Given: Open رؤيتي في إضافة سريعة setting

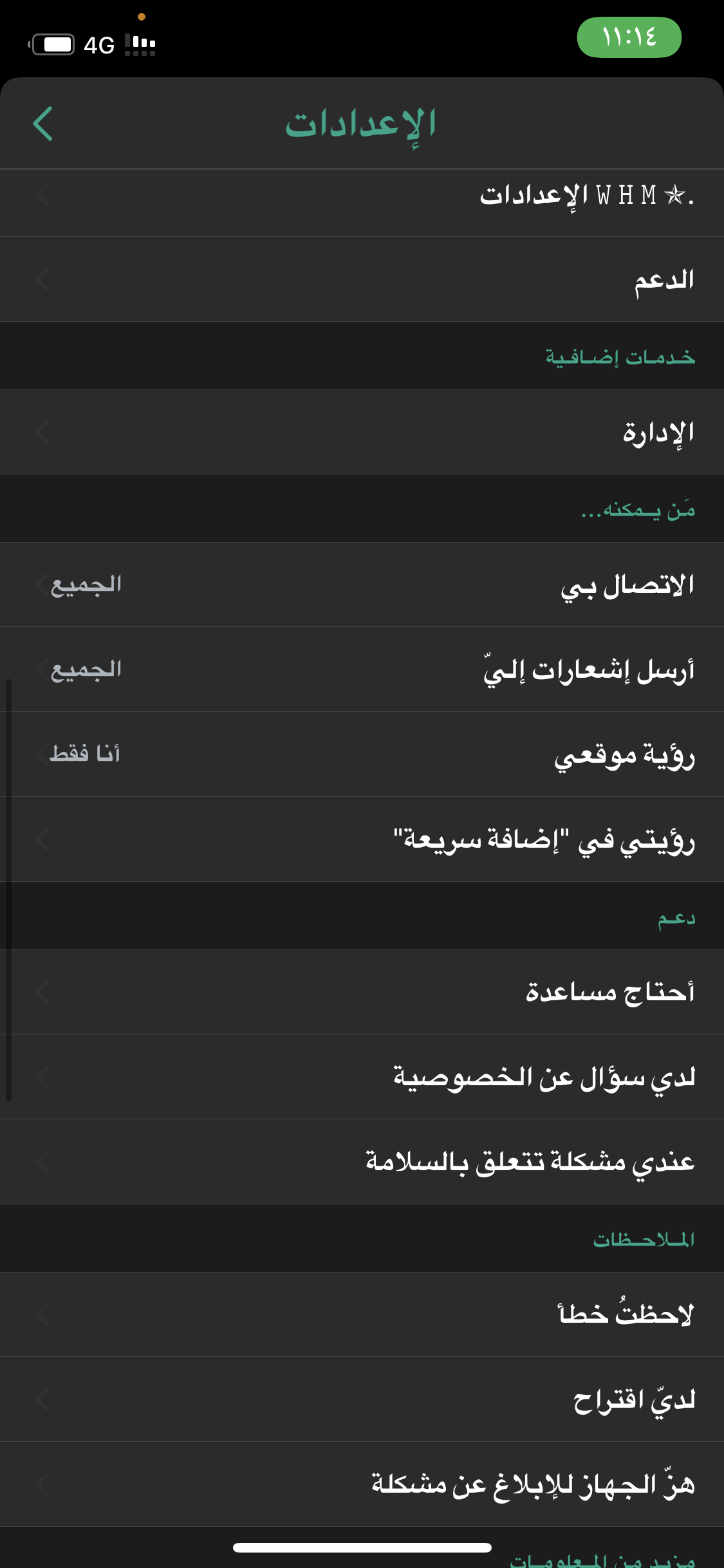Looking at the screenshot, I should point(362,839).
